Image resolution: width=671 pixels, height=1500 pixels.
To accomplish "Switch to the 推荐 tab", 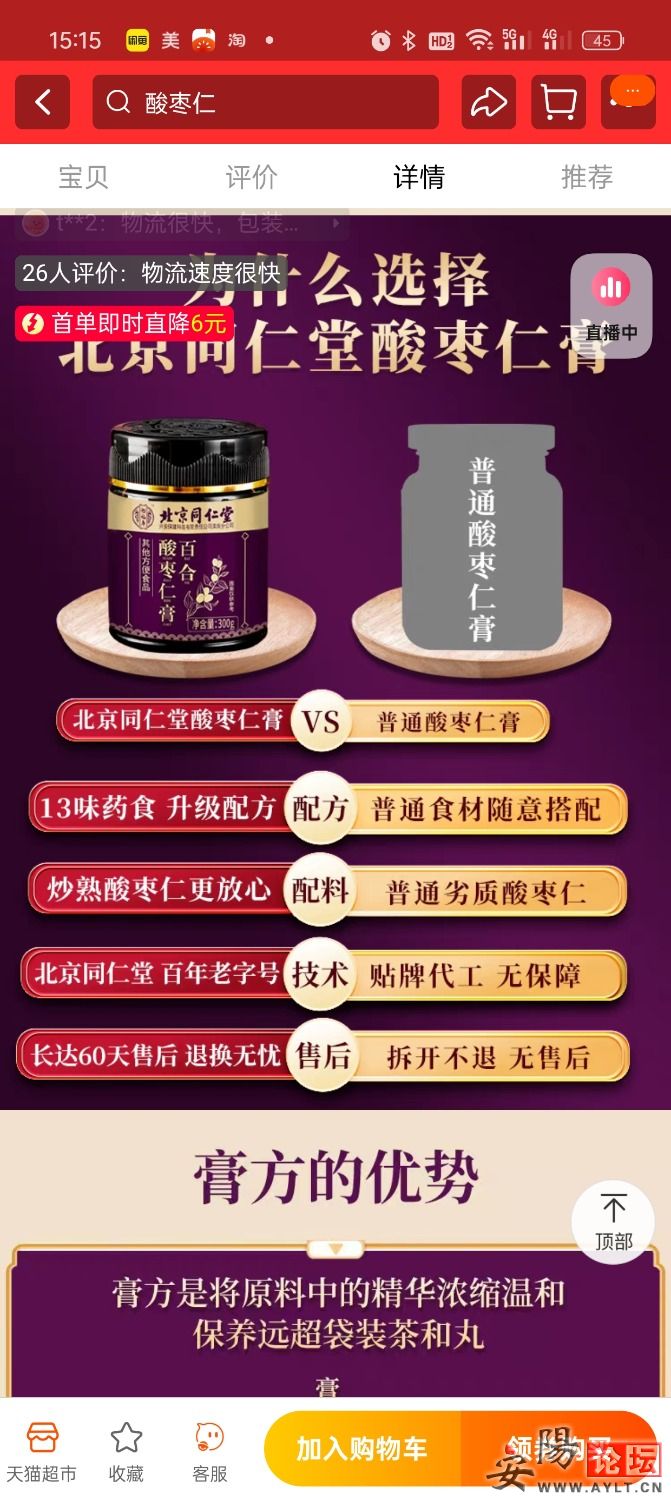I will point(586,177).
